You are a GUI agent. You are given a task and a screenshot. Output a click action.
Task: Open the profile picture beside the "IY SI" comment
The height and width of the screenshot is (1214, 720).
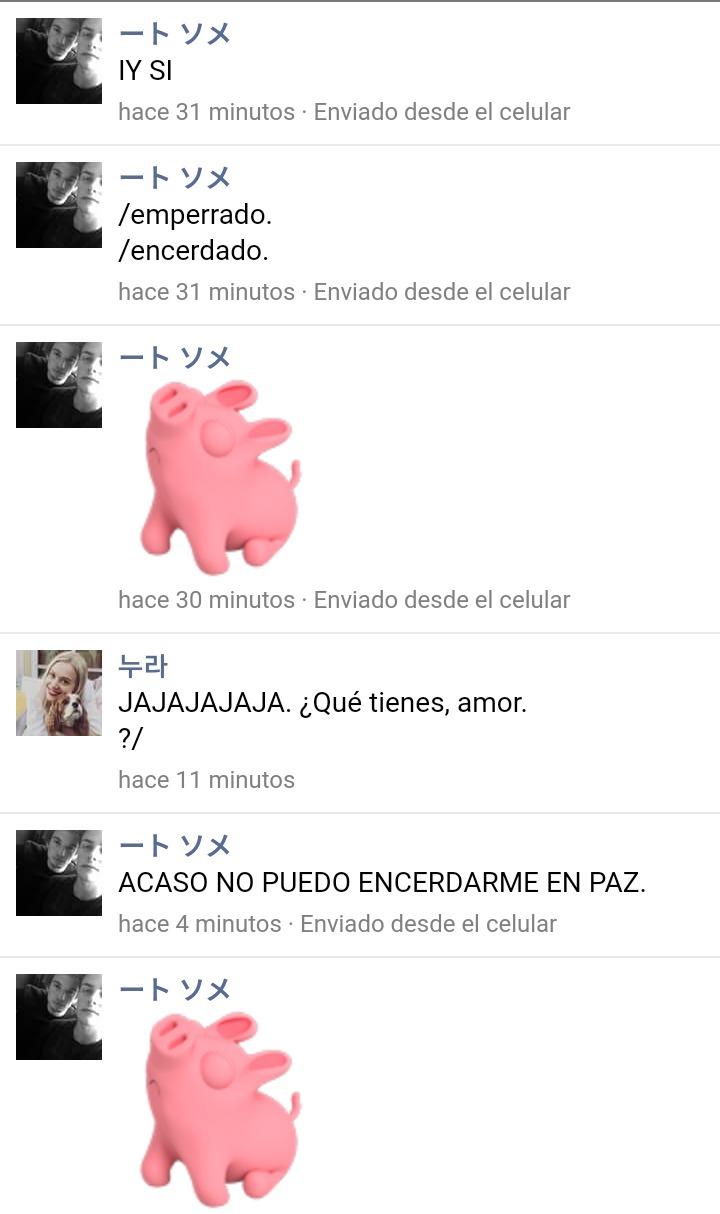[x=59, y=61]
